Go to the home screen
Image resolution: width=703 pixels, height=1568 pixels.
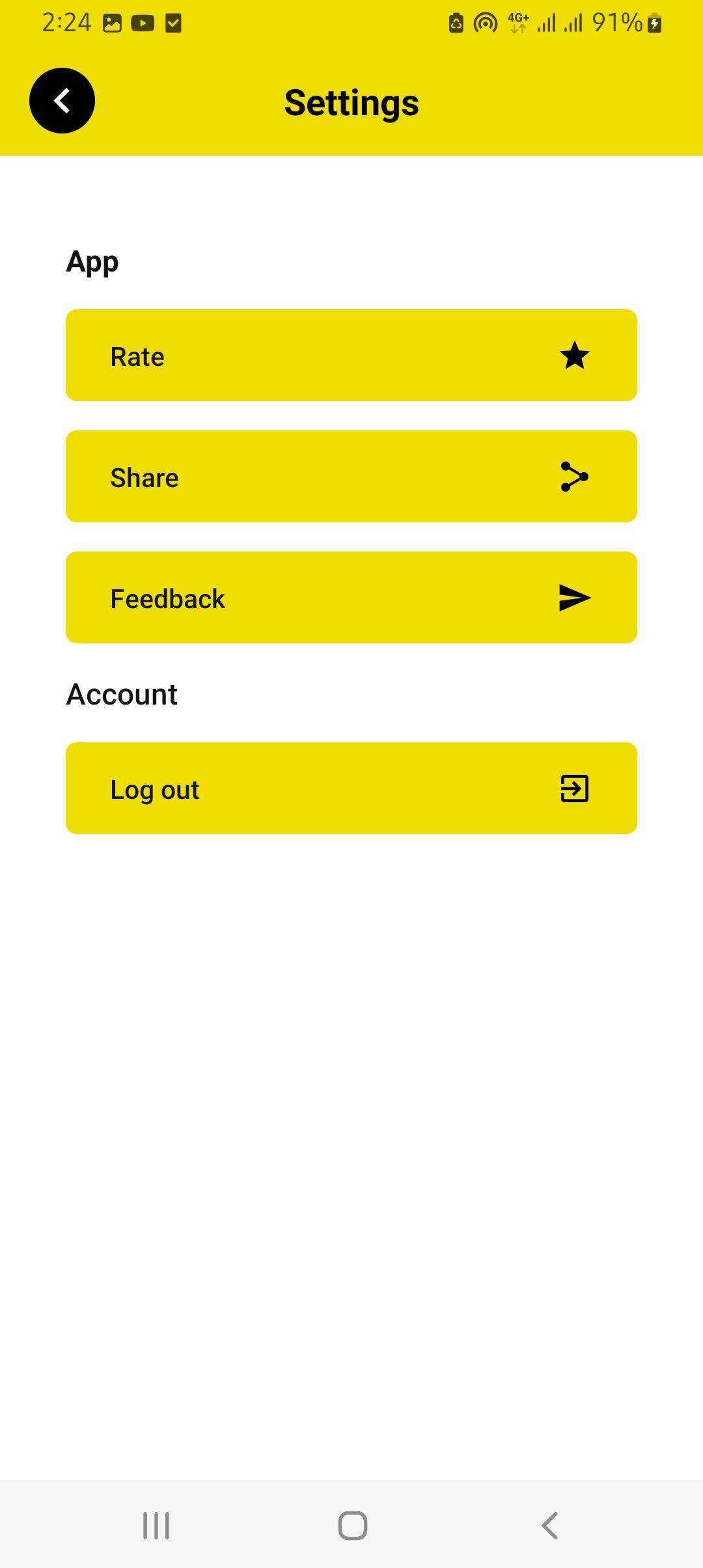353,1526
